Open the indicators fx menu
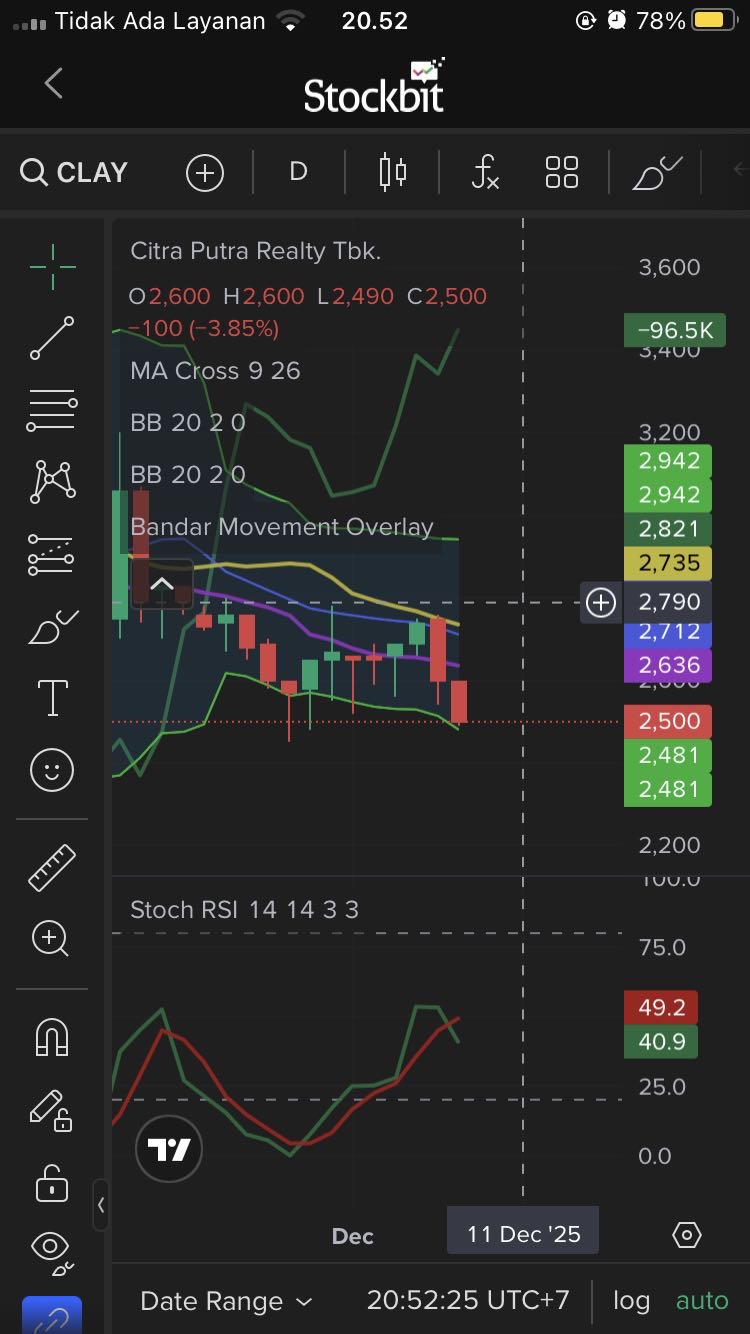 tap(485, 172)
